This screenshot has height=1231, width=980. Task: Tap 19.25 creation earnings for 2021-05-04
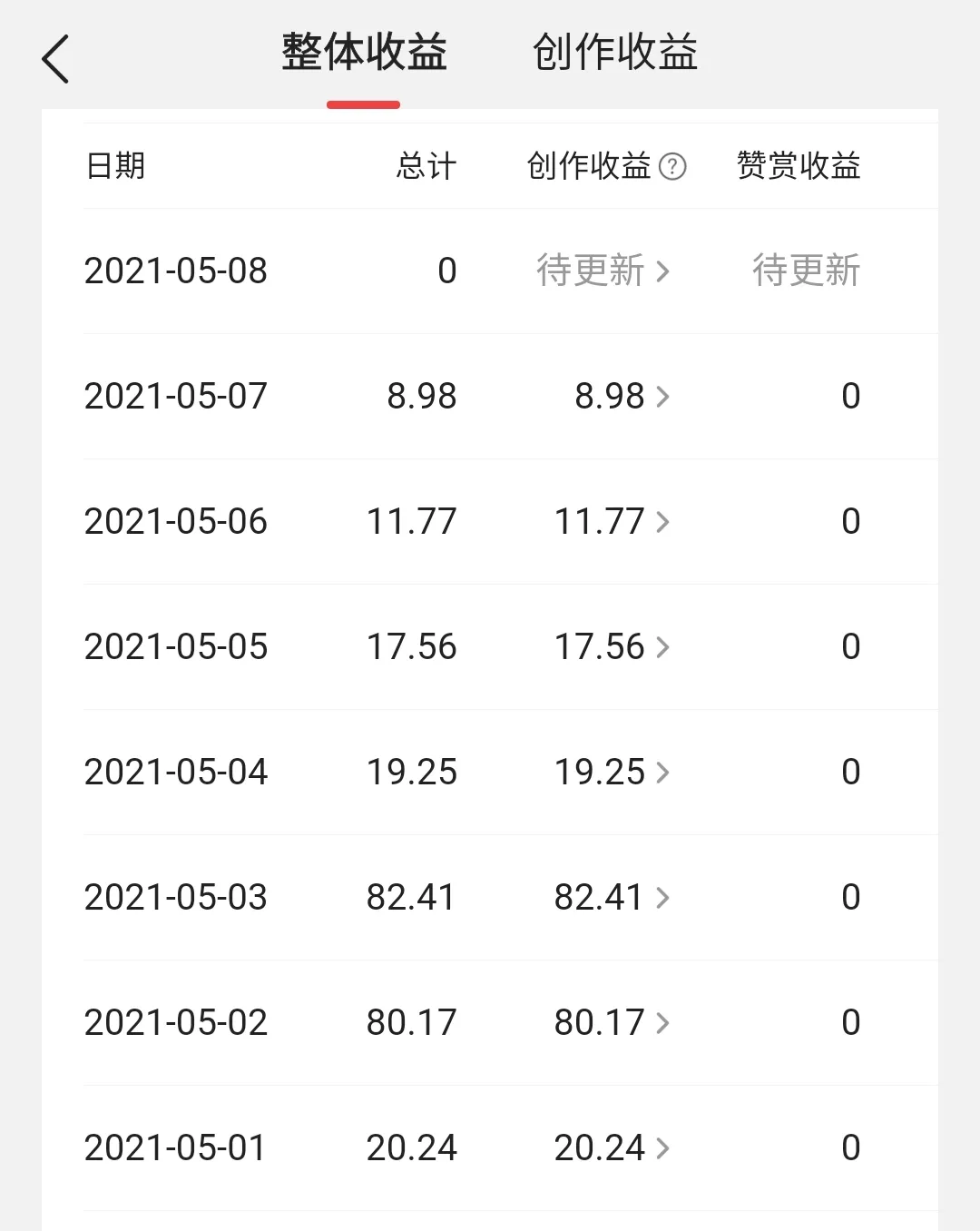(x=611, y=772)
